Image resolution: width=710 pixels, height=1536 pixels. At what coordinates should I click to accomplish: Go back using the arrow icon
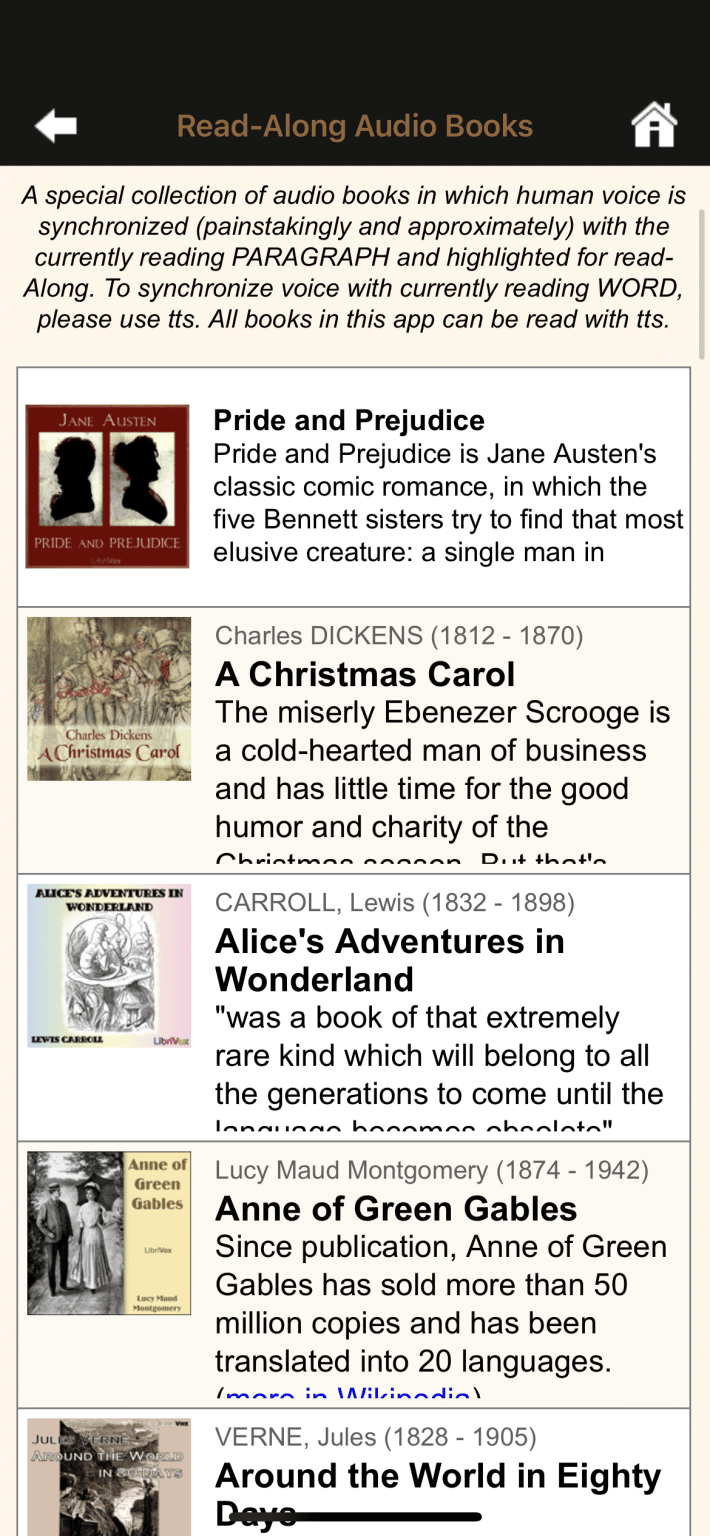pyautogui.click(x=56, y=126)
